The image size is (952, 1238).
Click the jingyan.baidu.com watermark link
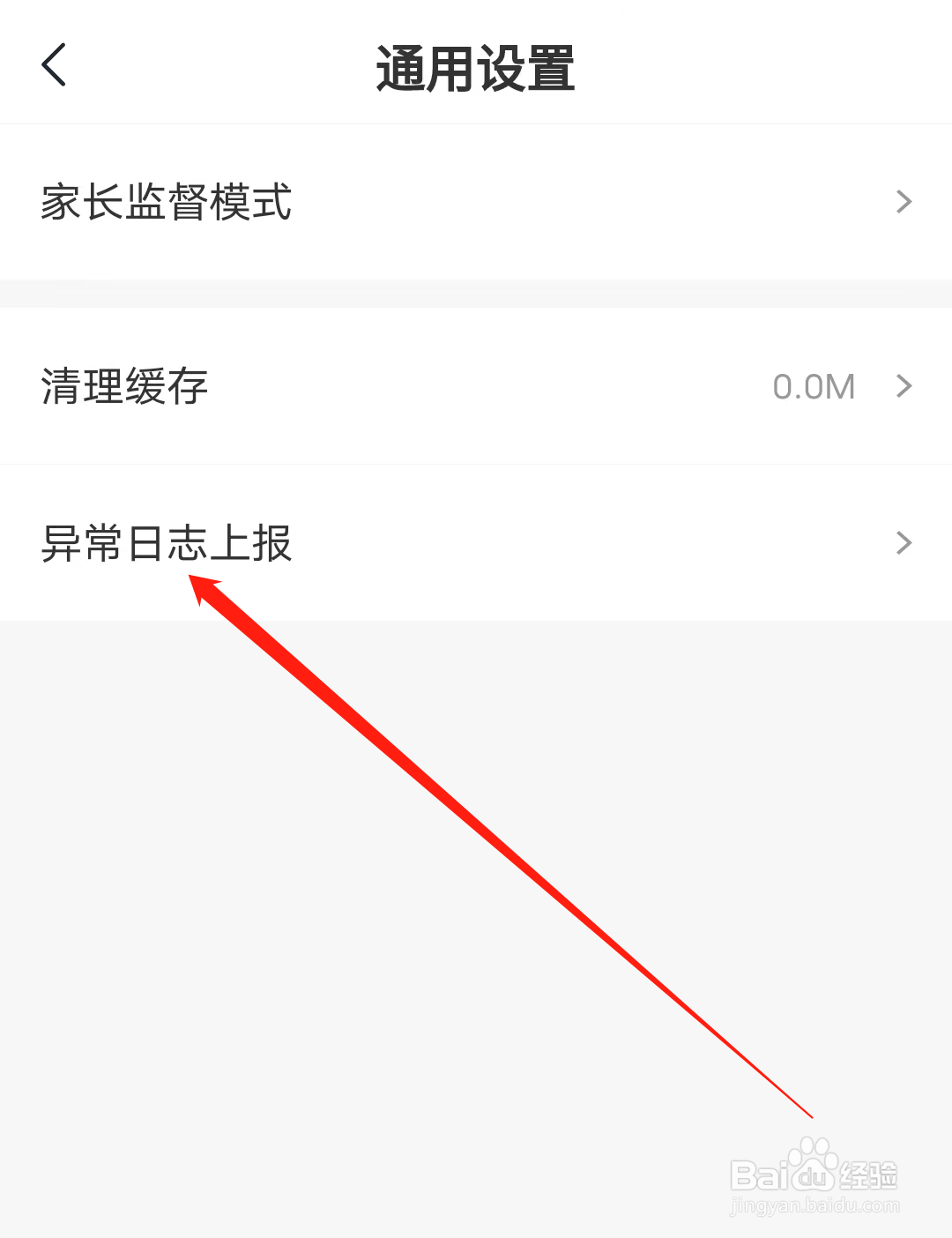pyautogui.click(x=815, y=1205)
